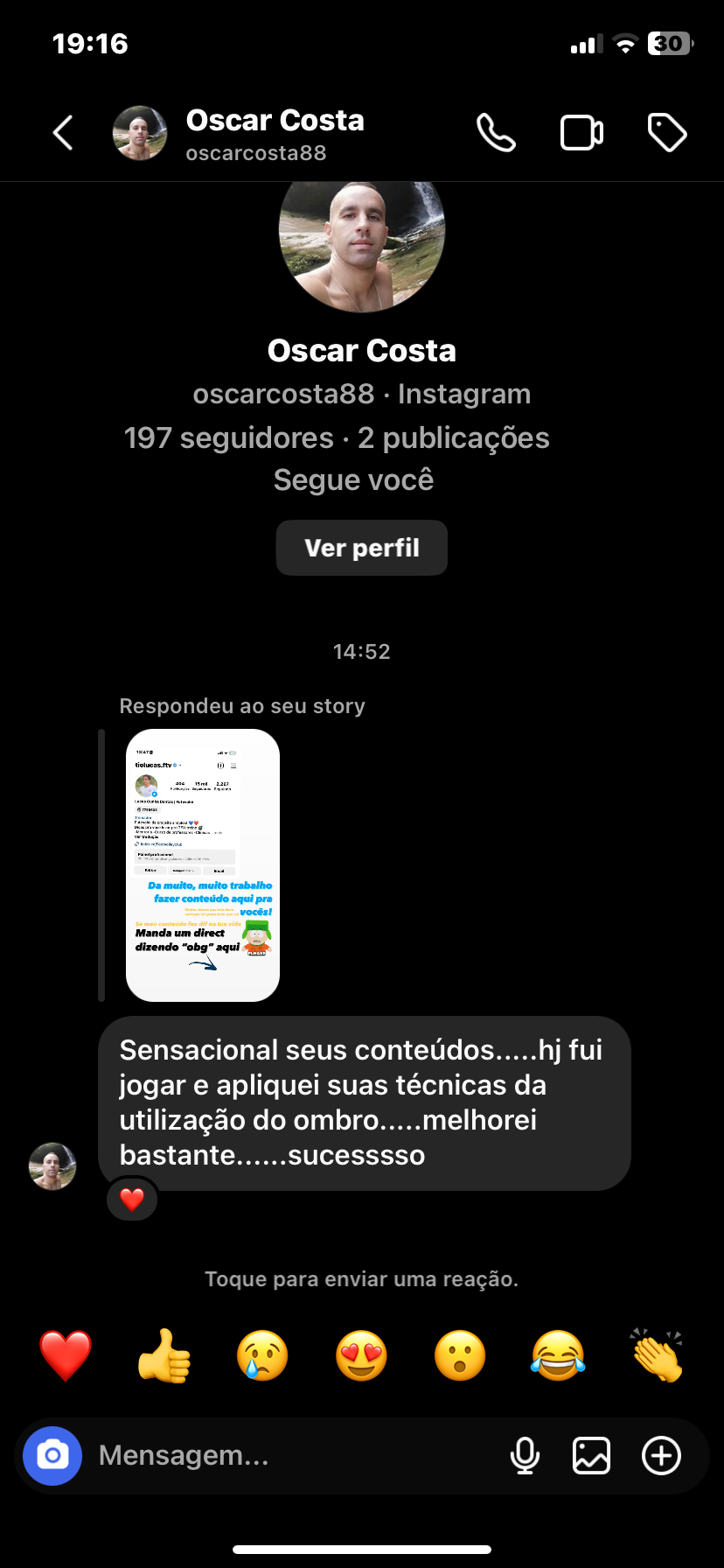This screenshot has height=1568, width=724.
Task: Send the red heart reaction
Action: (x=66, y=1354)
